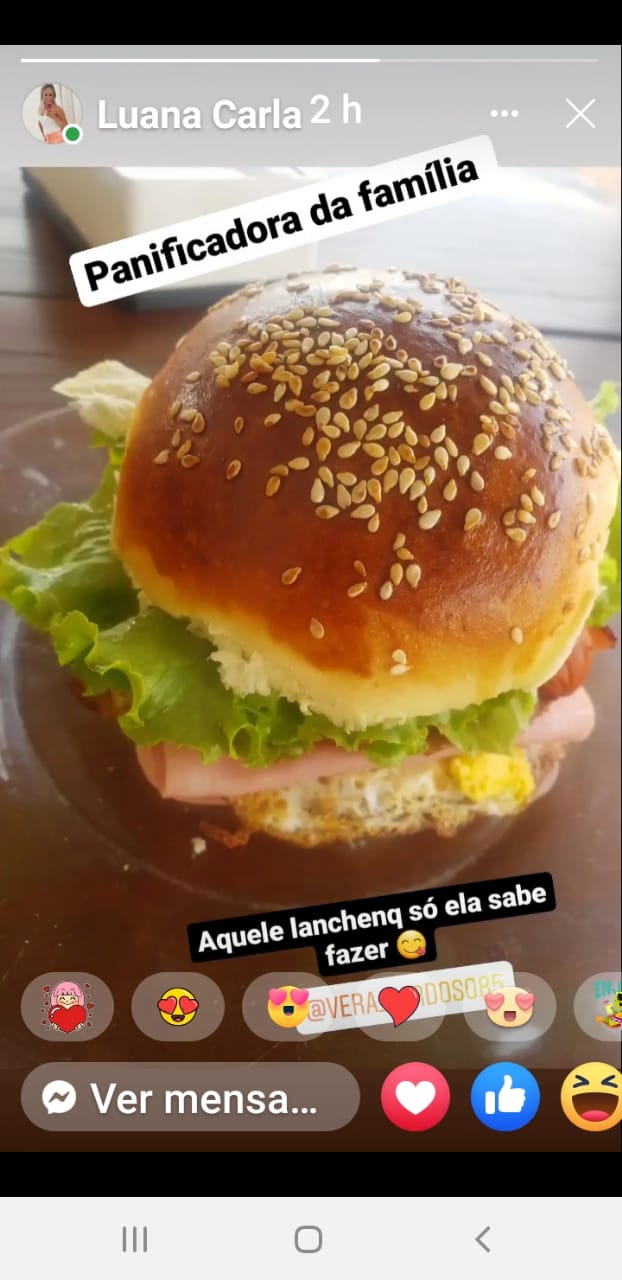Open the three-dot story options menu

[x=504, y=114]
